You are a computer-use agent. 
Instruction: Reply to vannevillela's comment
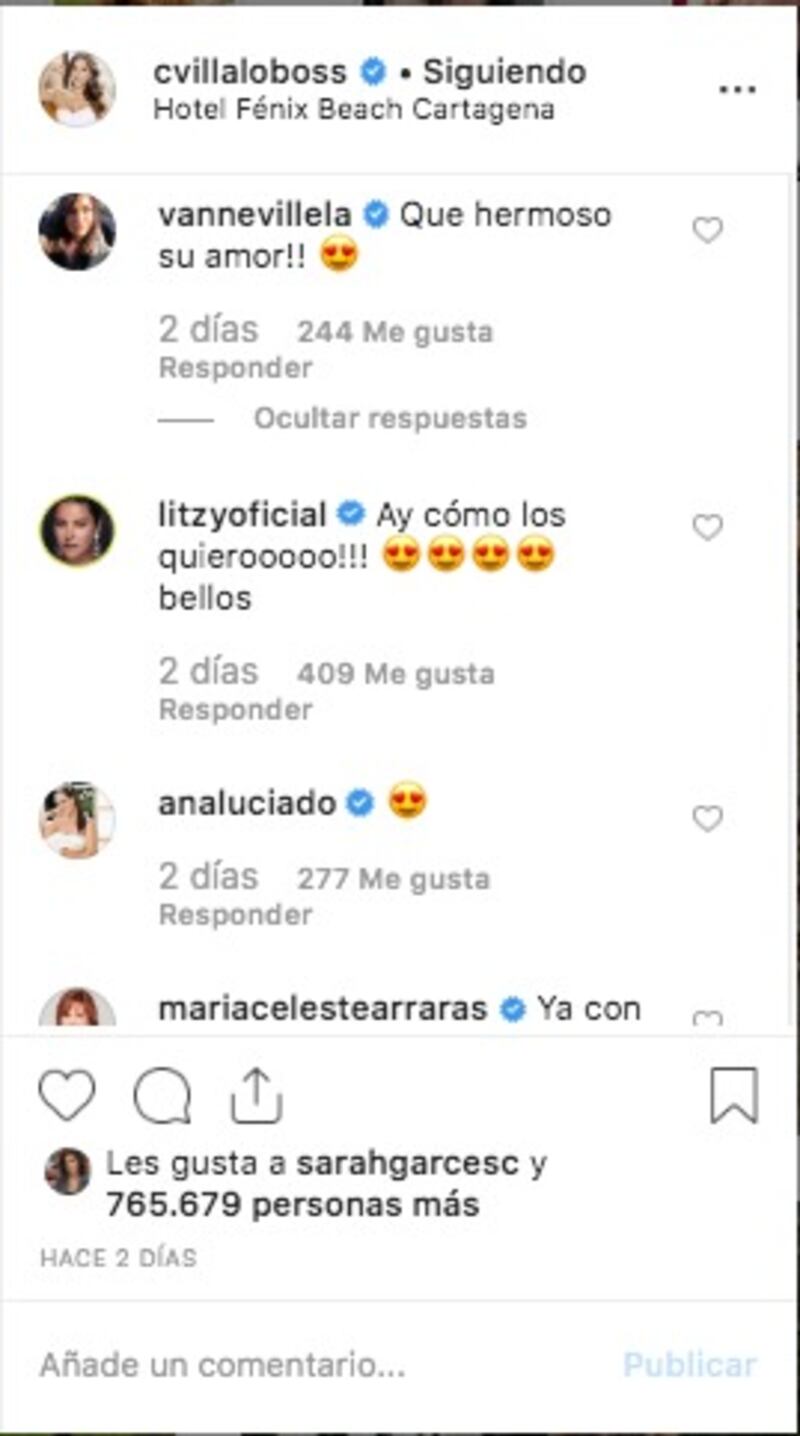pos(235,368)
